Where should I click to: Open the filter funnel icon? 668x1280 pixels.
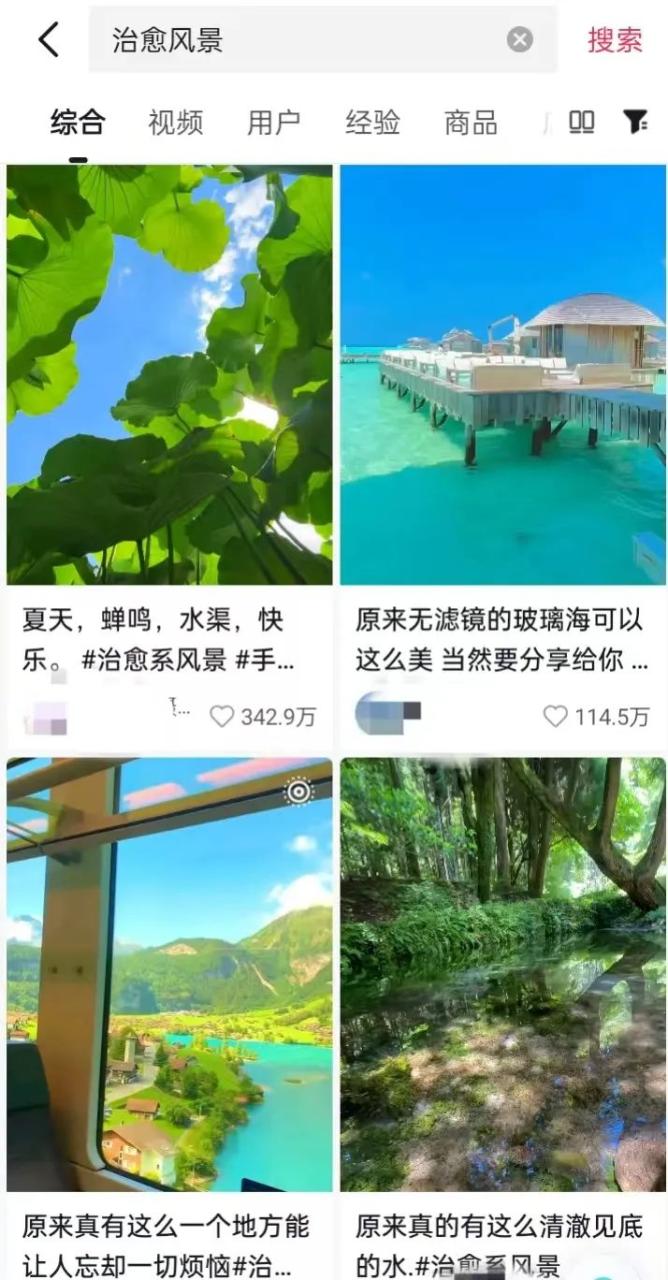pos(636,122)
